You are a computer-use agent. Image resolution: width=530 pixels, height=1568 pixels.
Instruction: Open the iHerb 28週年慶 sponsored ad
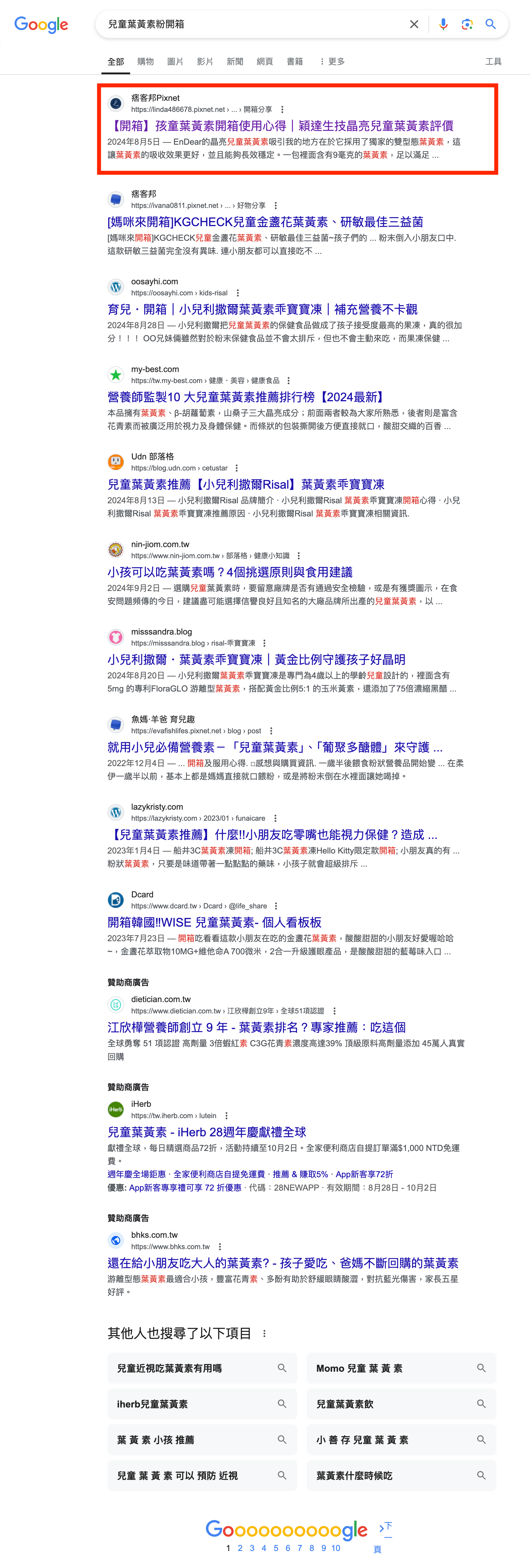tap(207, 1132)
